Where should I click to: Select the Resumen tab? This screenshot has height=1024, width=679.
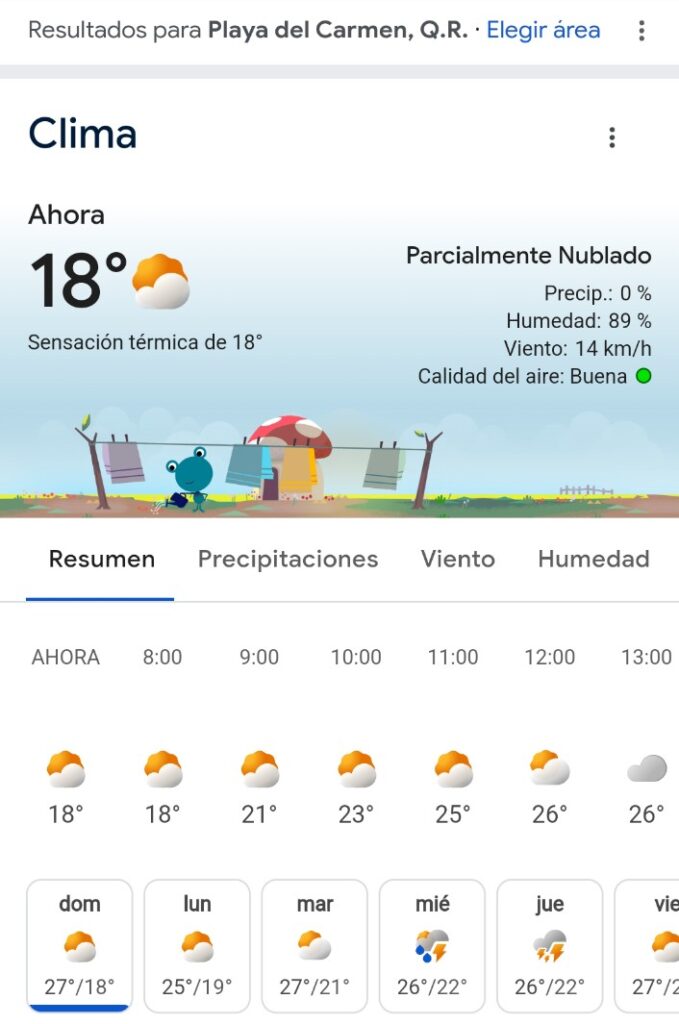point(101,559)
